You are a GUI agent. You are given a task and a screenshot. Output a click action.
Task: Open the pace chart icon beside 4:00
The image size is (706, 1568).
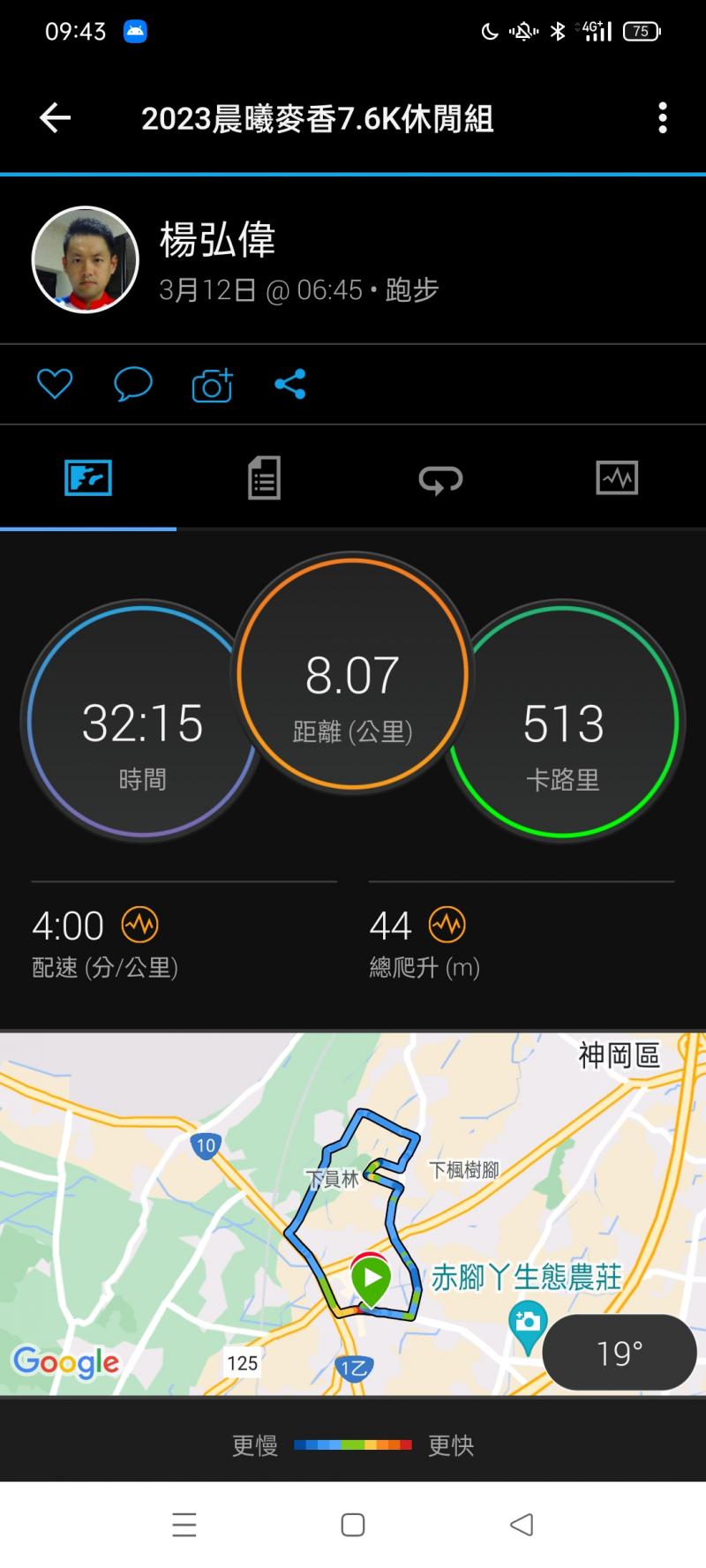coord(139,925)
